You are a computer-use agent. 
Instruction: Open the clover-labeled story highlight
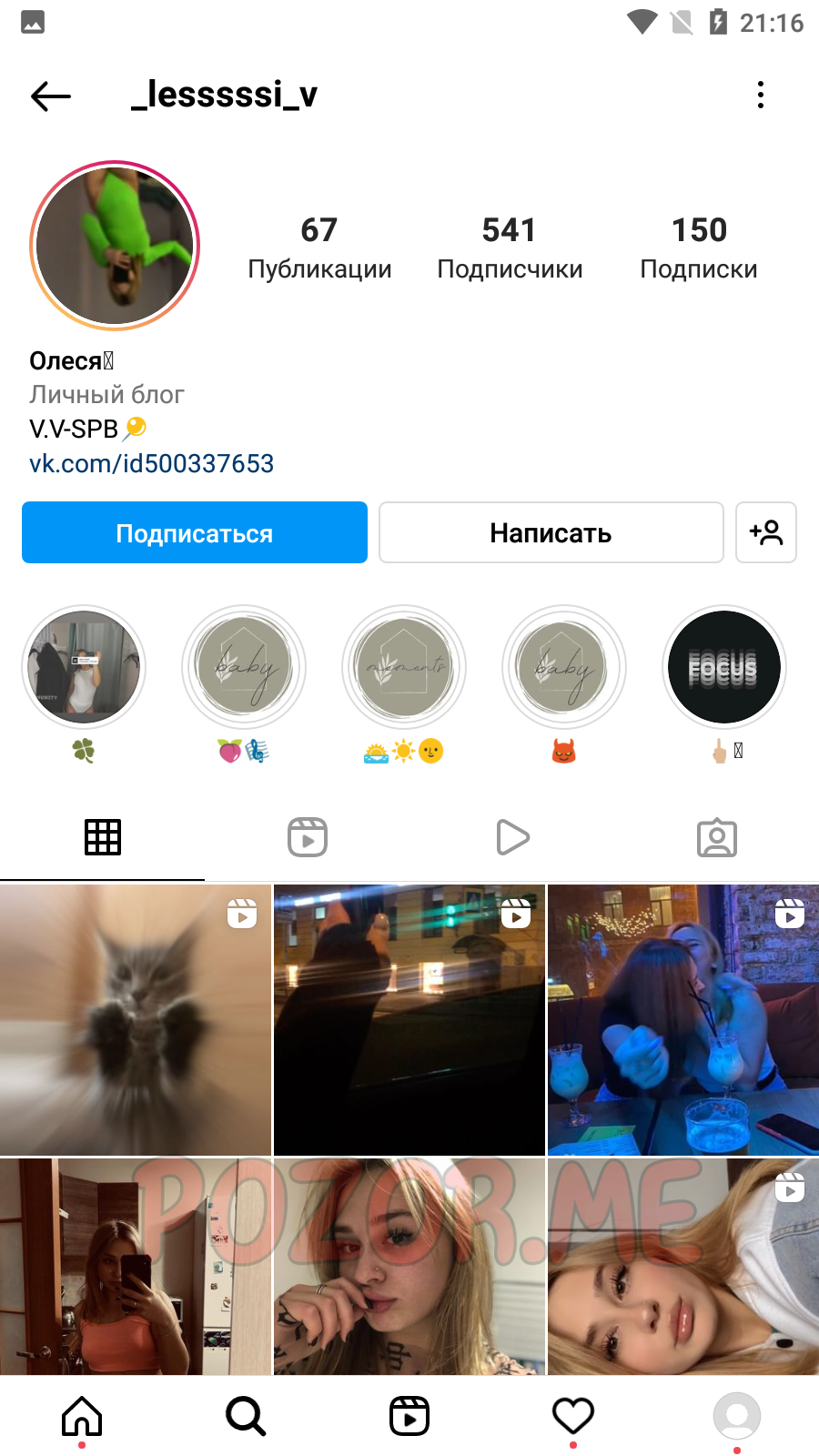84,667
